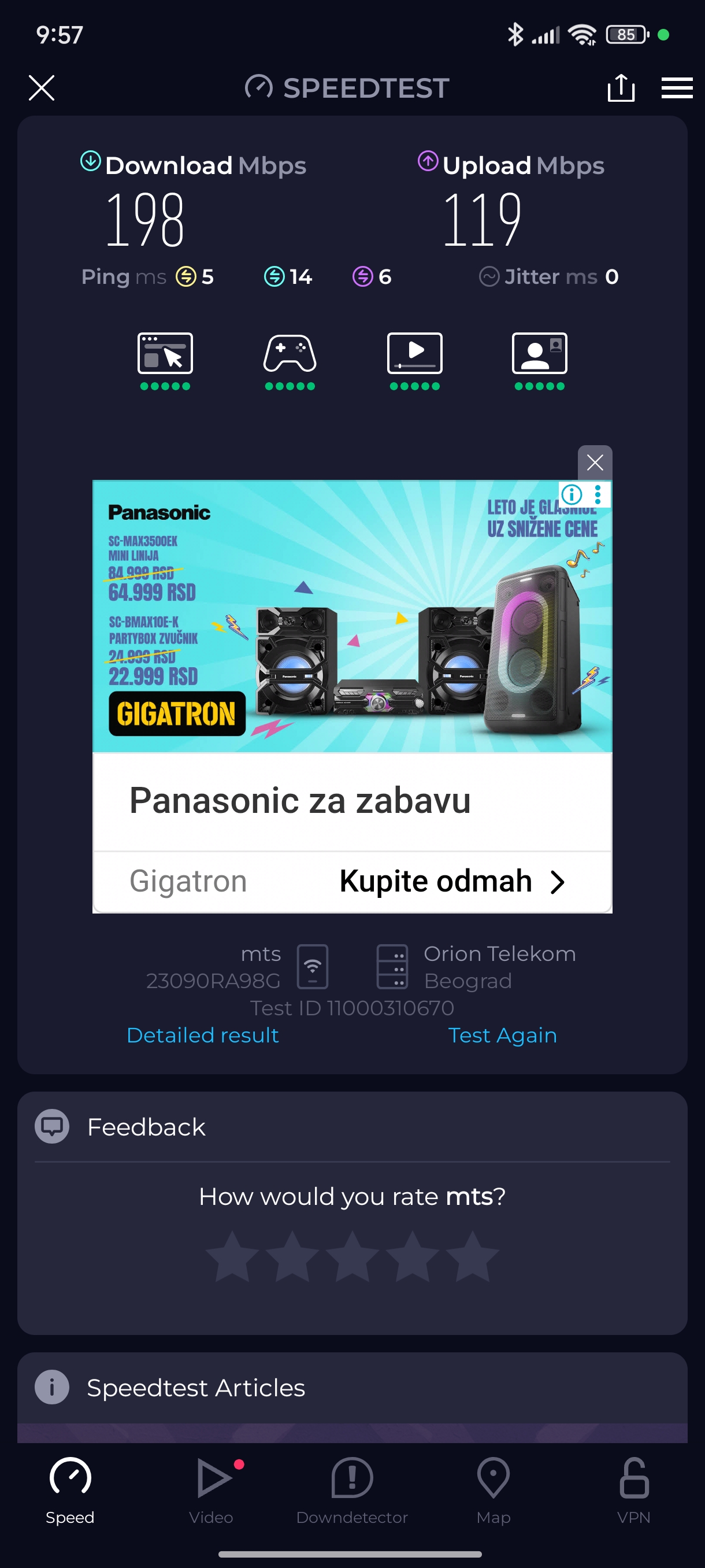This screenshot has height=1568, width=705.
Task: Rate mts one star
Action: pyautogui.click(x=232, y=1256)
